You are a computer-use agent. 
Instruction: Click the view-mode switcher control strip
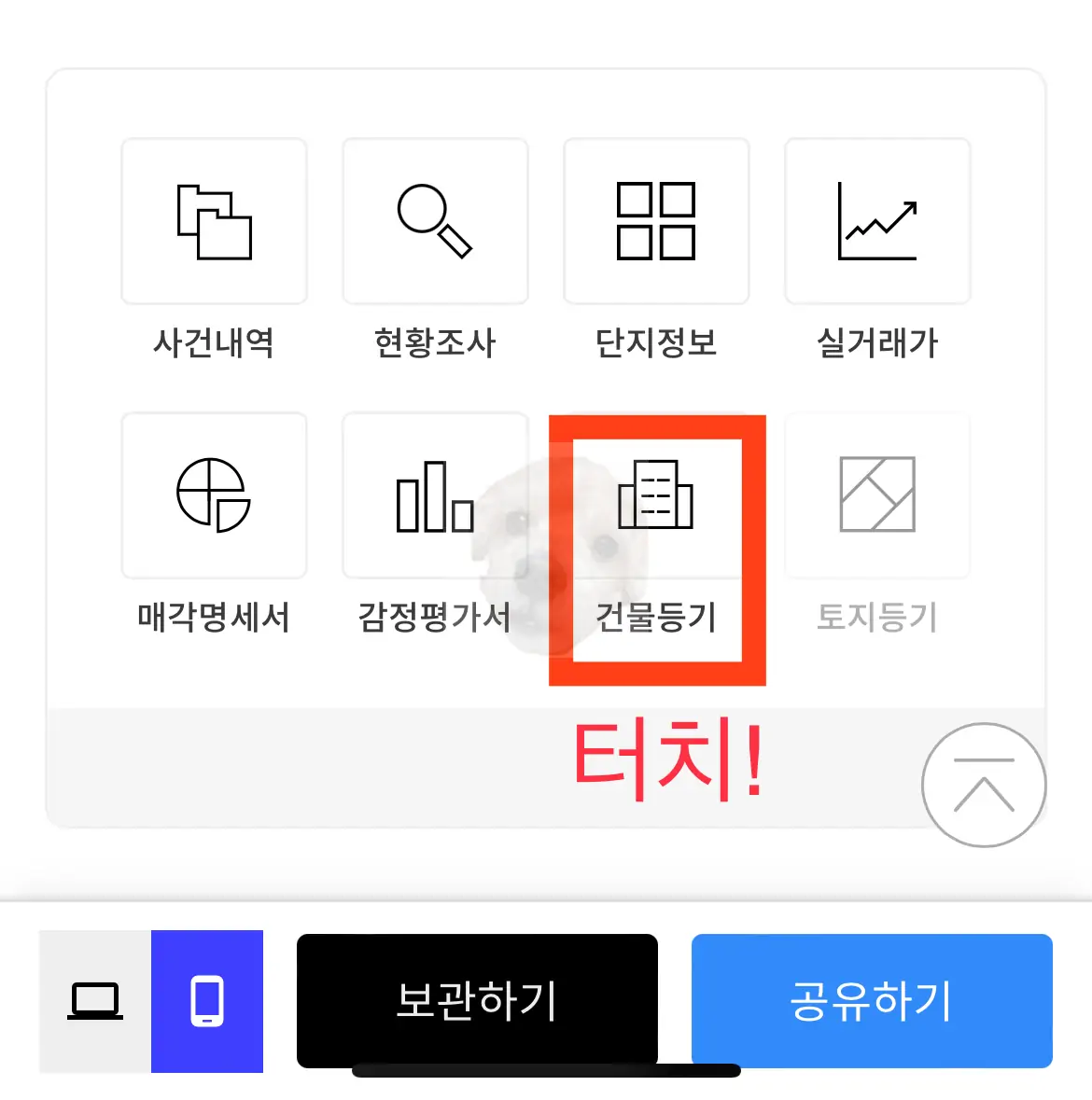pos(150,1000)
